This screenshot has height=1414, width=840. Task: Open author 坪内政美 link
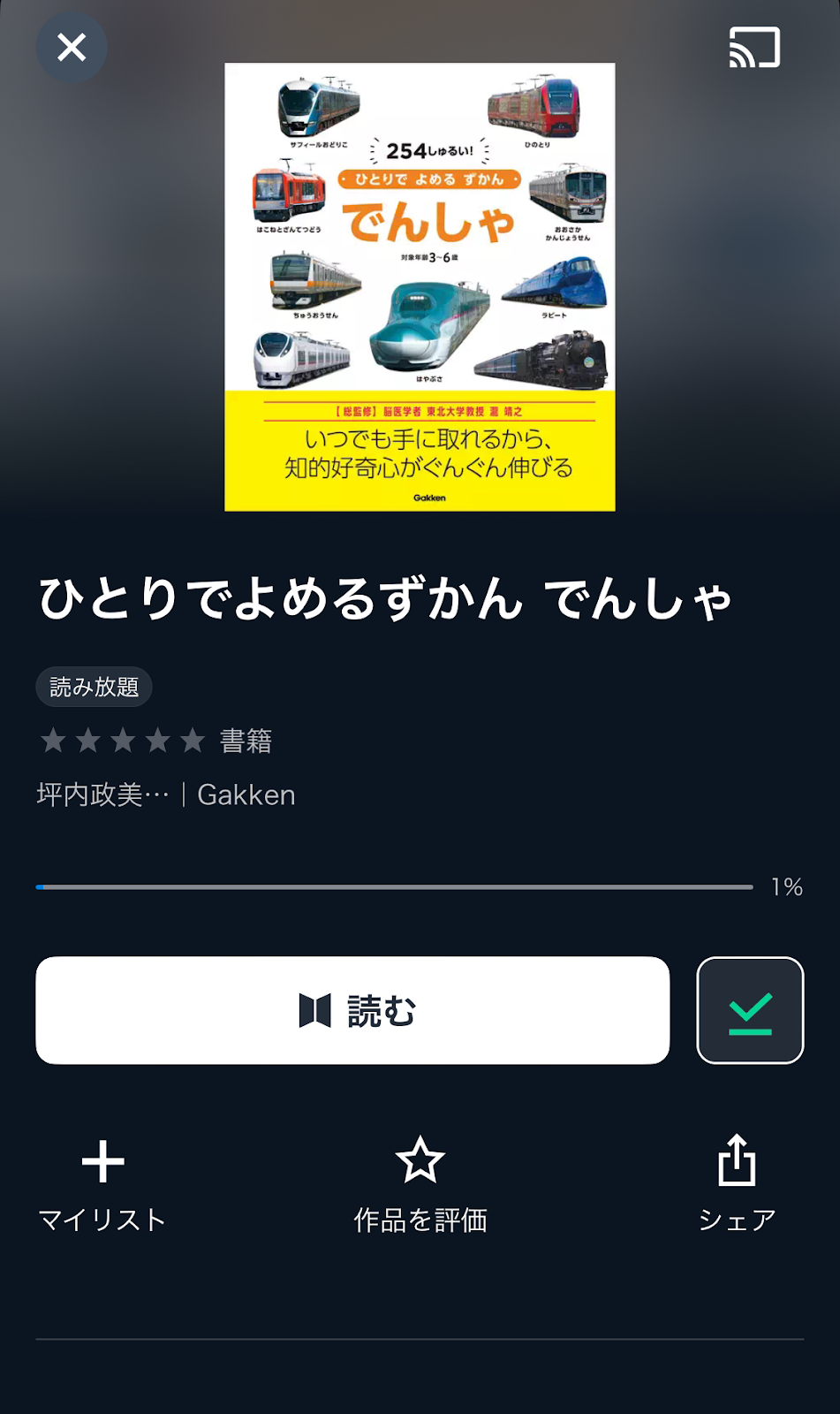(x=102, y=794)
